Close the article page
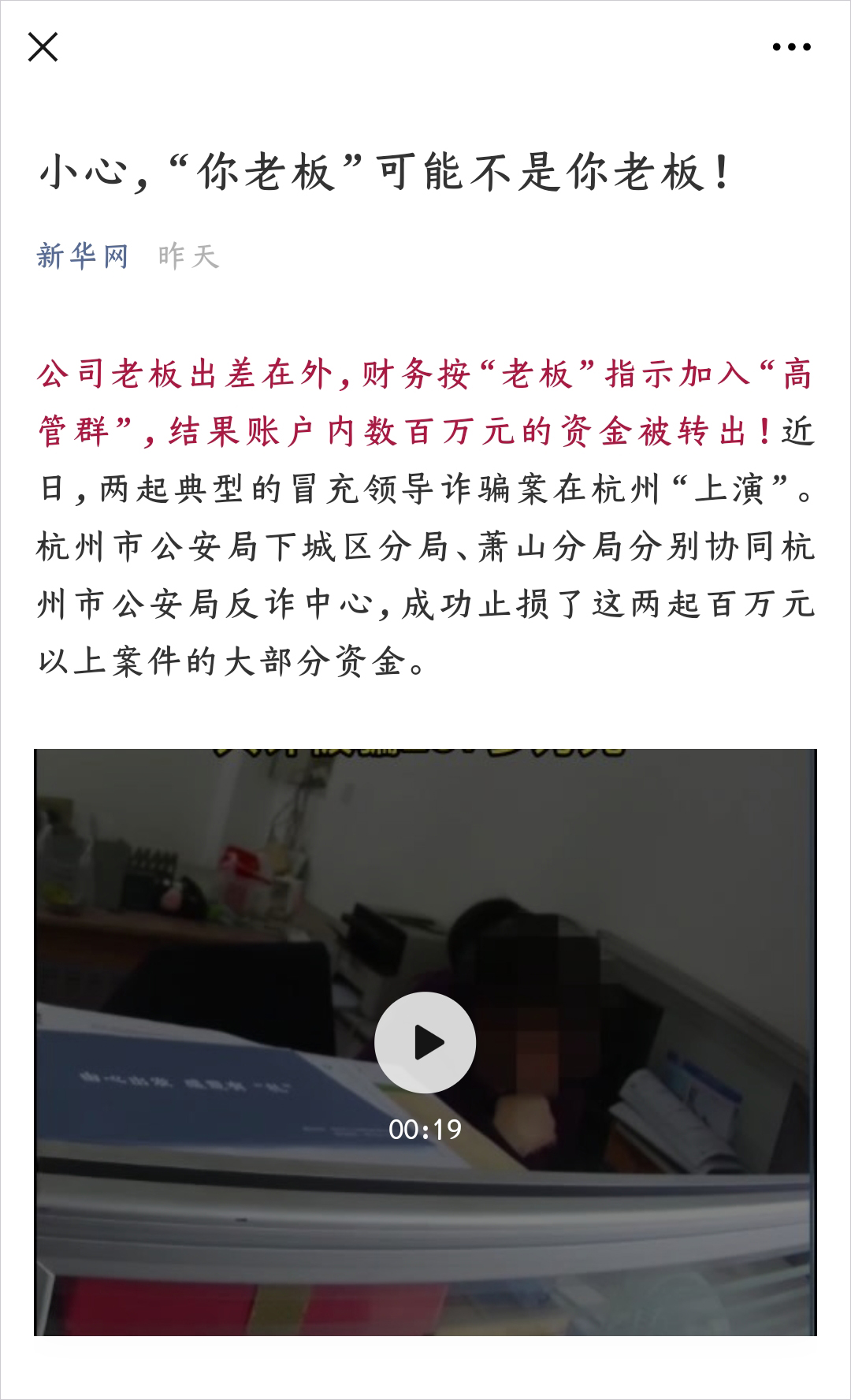The image size is (851, 1400). pyautogui.click(x=43, y=47)
